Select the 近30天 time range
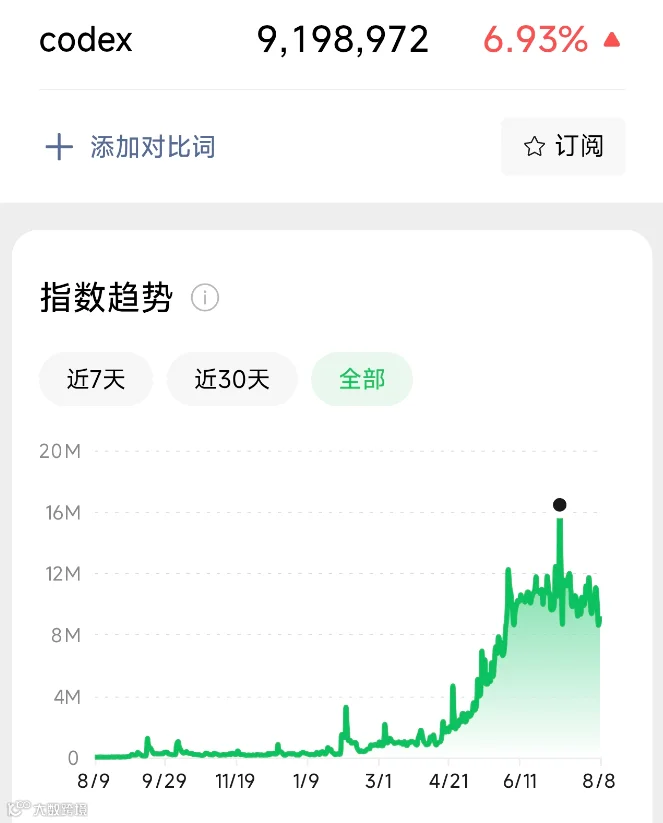 pos(232,379)
